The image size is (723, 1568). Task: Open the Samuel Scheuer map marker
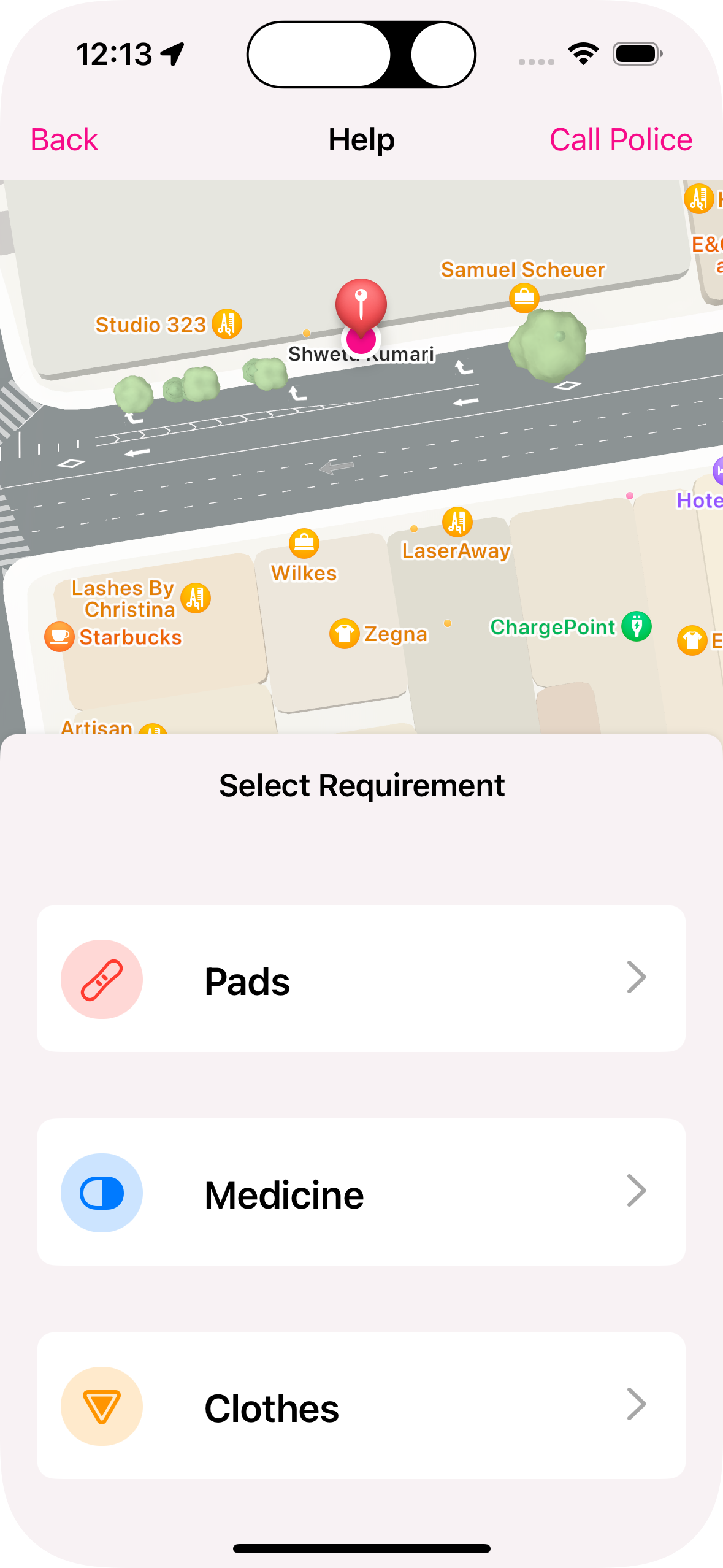[x=524, y=298]
